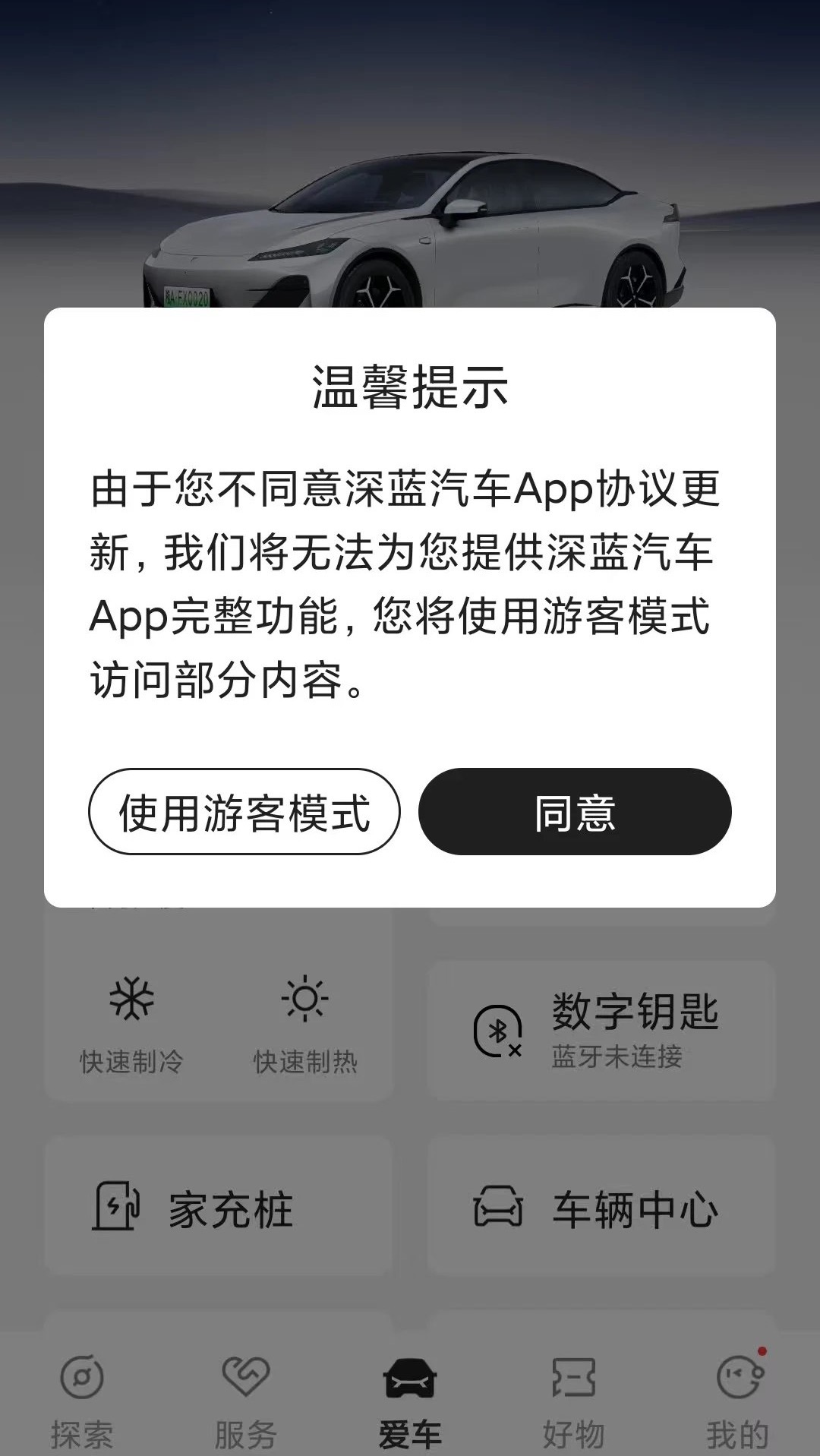Start 快速制热 quick heating
The width and height of the screenshot is (820, 1456).
305,1023
